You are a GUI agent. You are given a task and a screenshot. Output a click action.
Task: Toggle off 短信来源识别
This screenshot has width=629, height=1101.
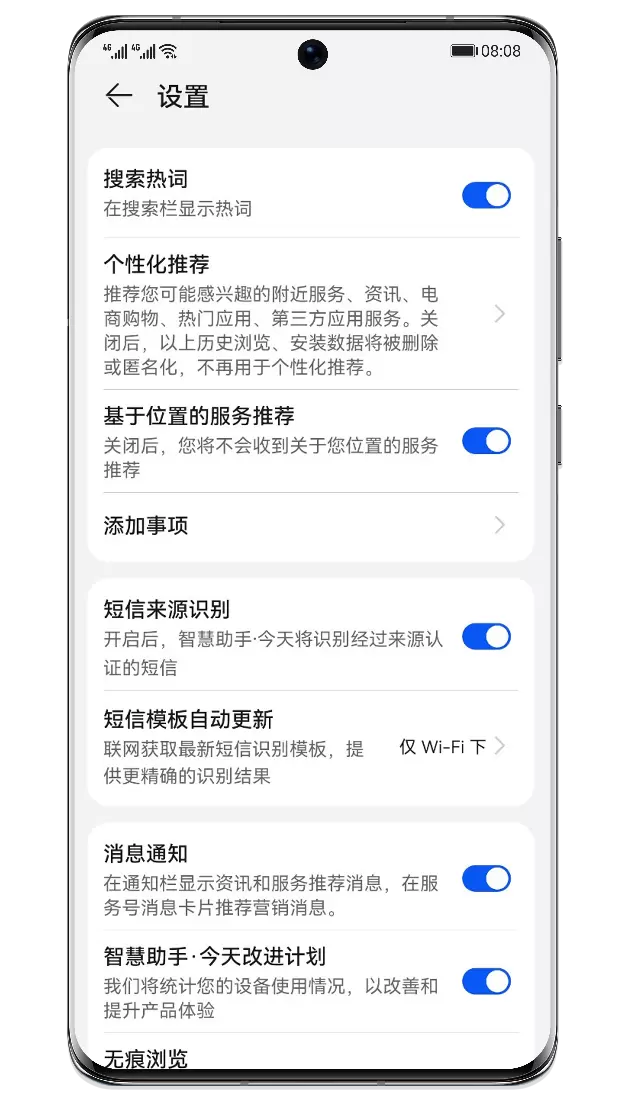click(486, 637)
